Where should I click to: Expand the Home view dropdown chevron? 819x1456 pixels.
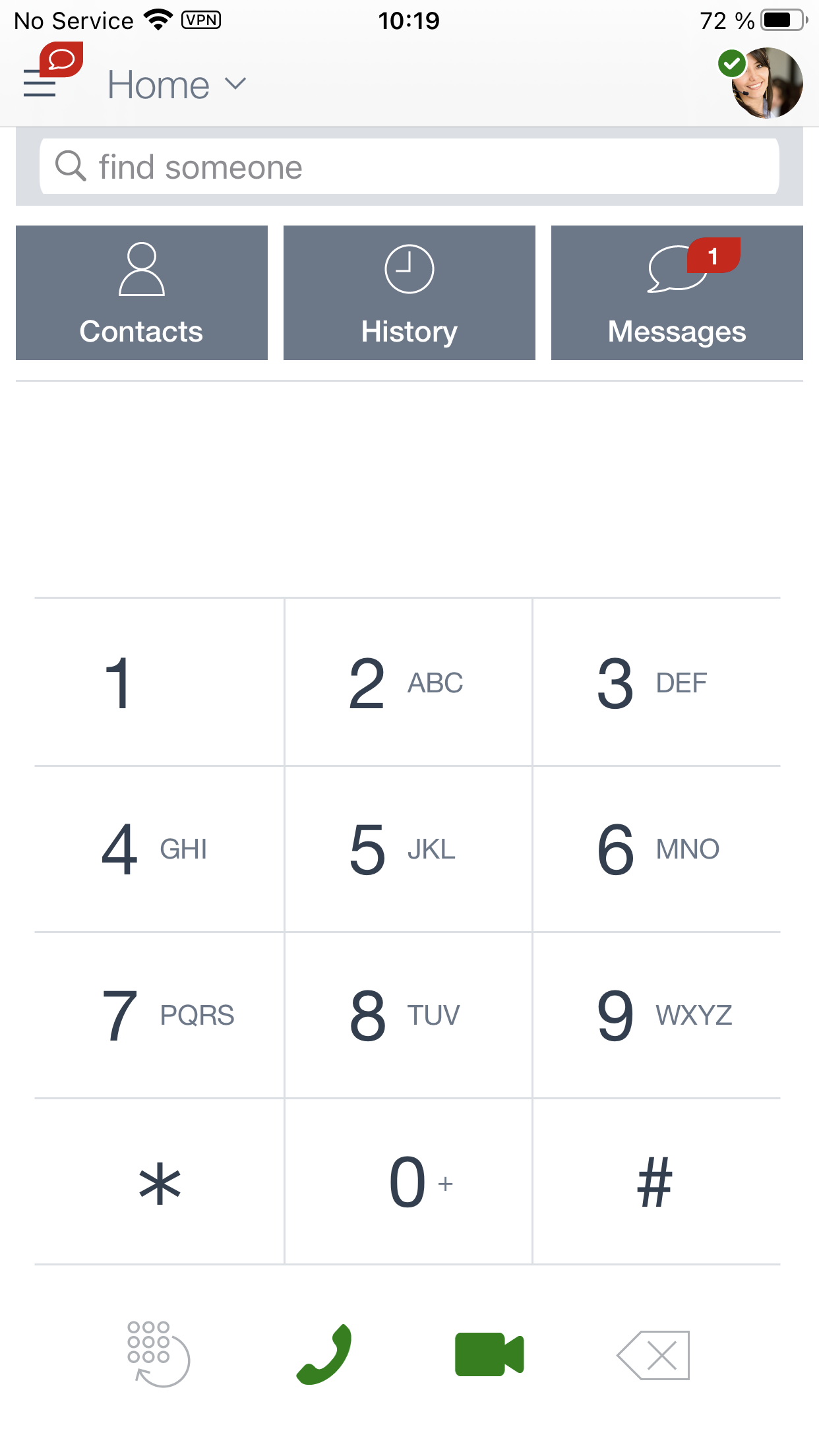[x=236, y=84]
